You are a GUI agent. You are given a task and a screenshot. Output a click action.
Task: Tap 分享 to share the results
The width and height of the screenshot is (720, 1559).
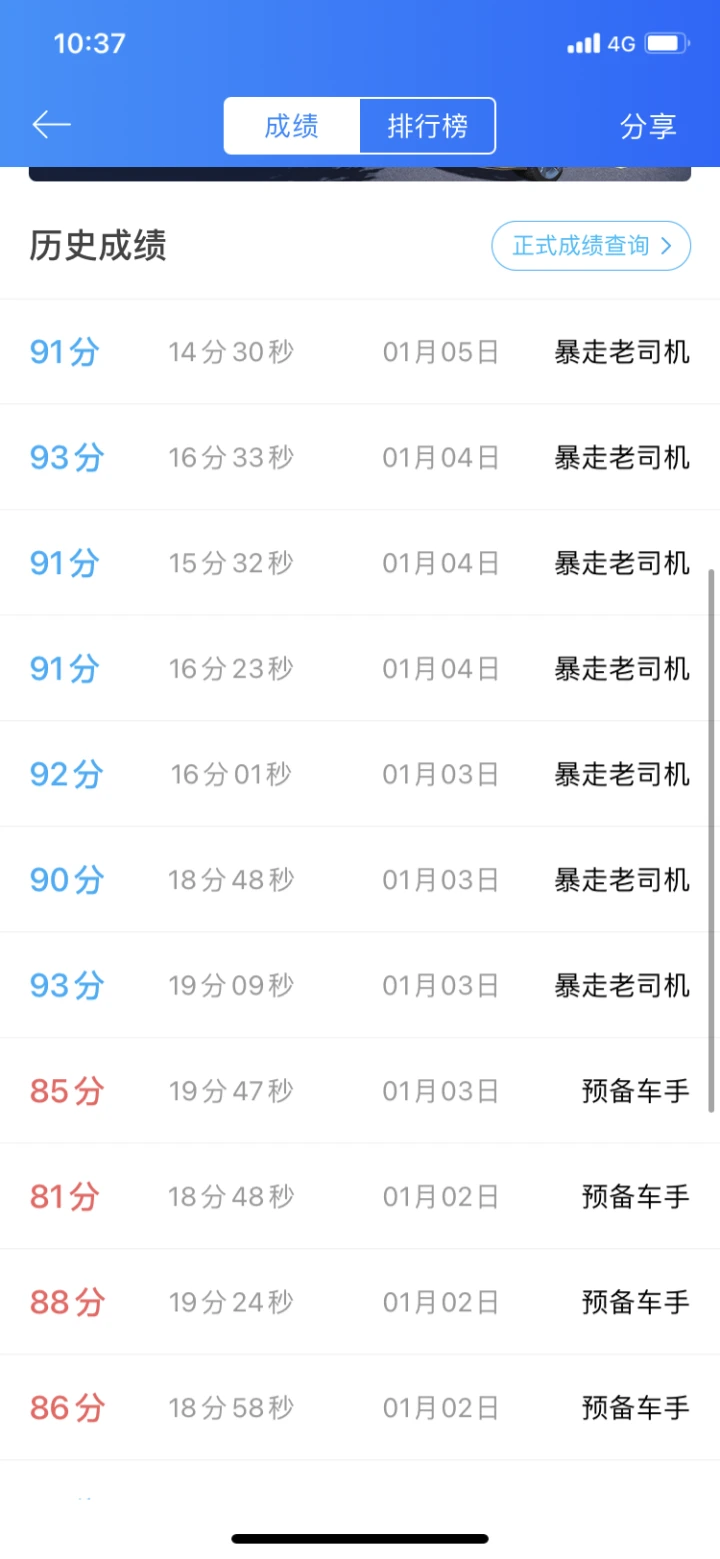point(648,126)
